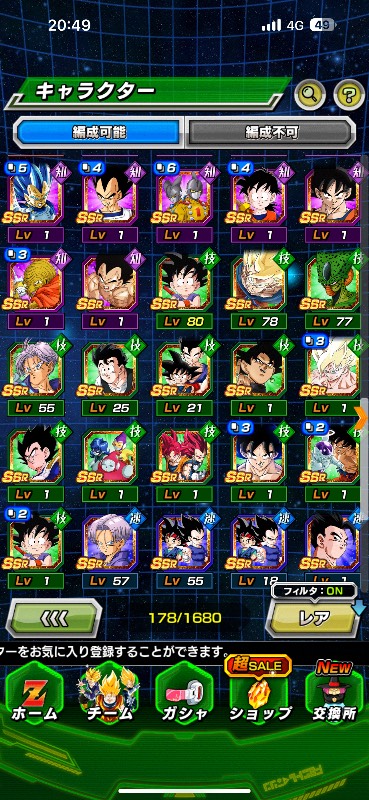Select the Lv 77 Cell card
The image size is (369, 800).
point(334,290)
